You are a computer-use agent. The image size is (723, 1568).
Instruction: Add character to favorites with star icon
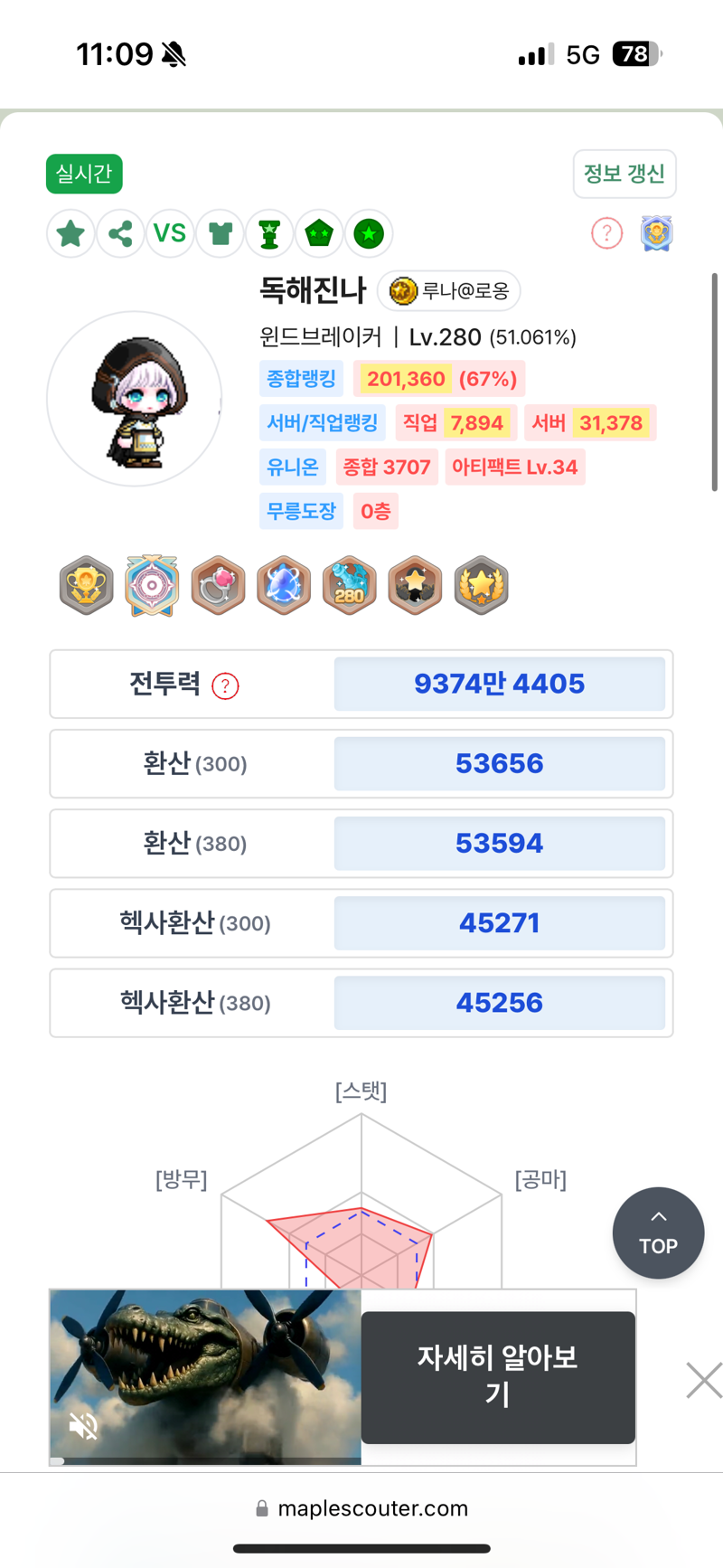pos(70,234)
